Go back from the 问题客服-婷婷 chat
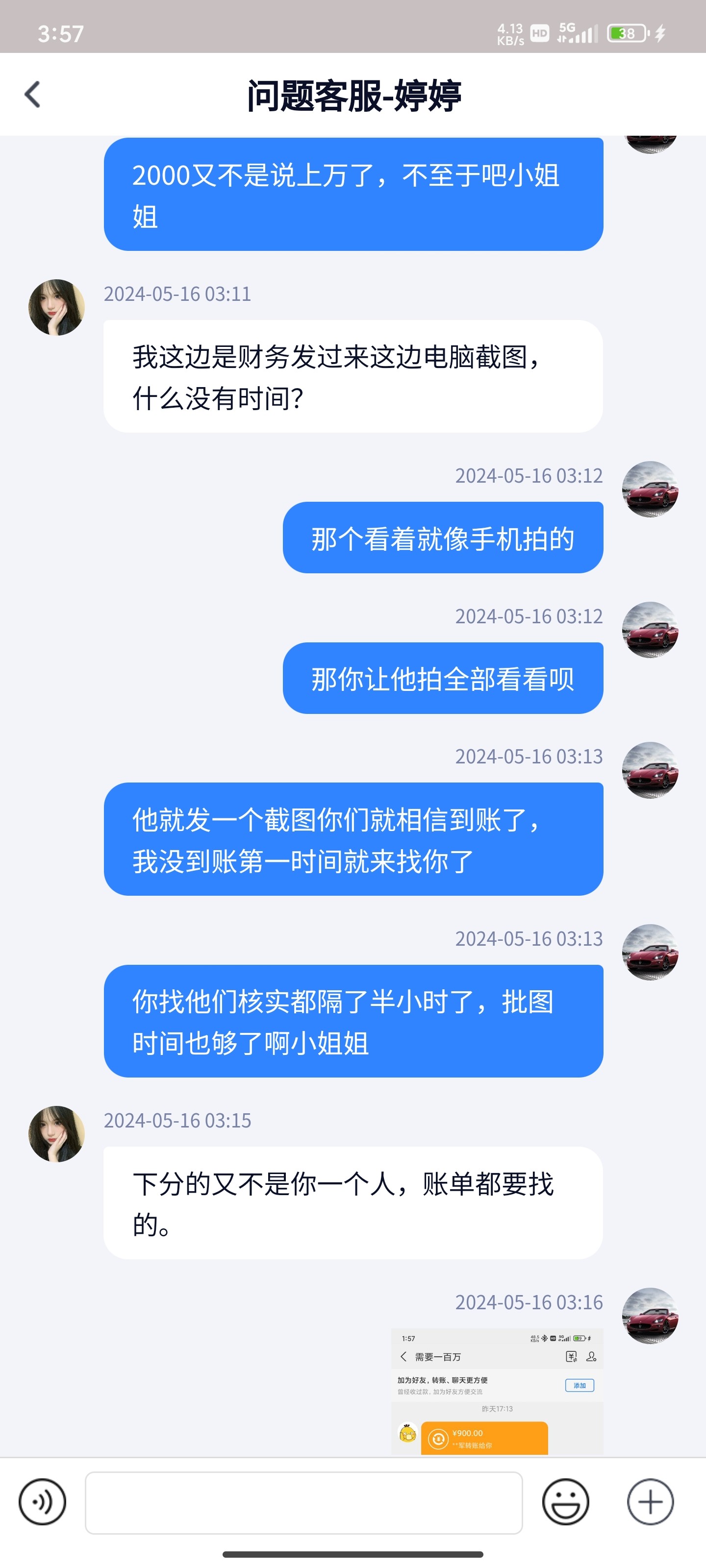The width and height of the screenshot is (706, 1568). [x=33, y=95]
